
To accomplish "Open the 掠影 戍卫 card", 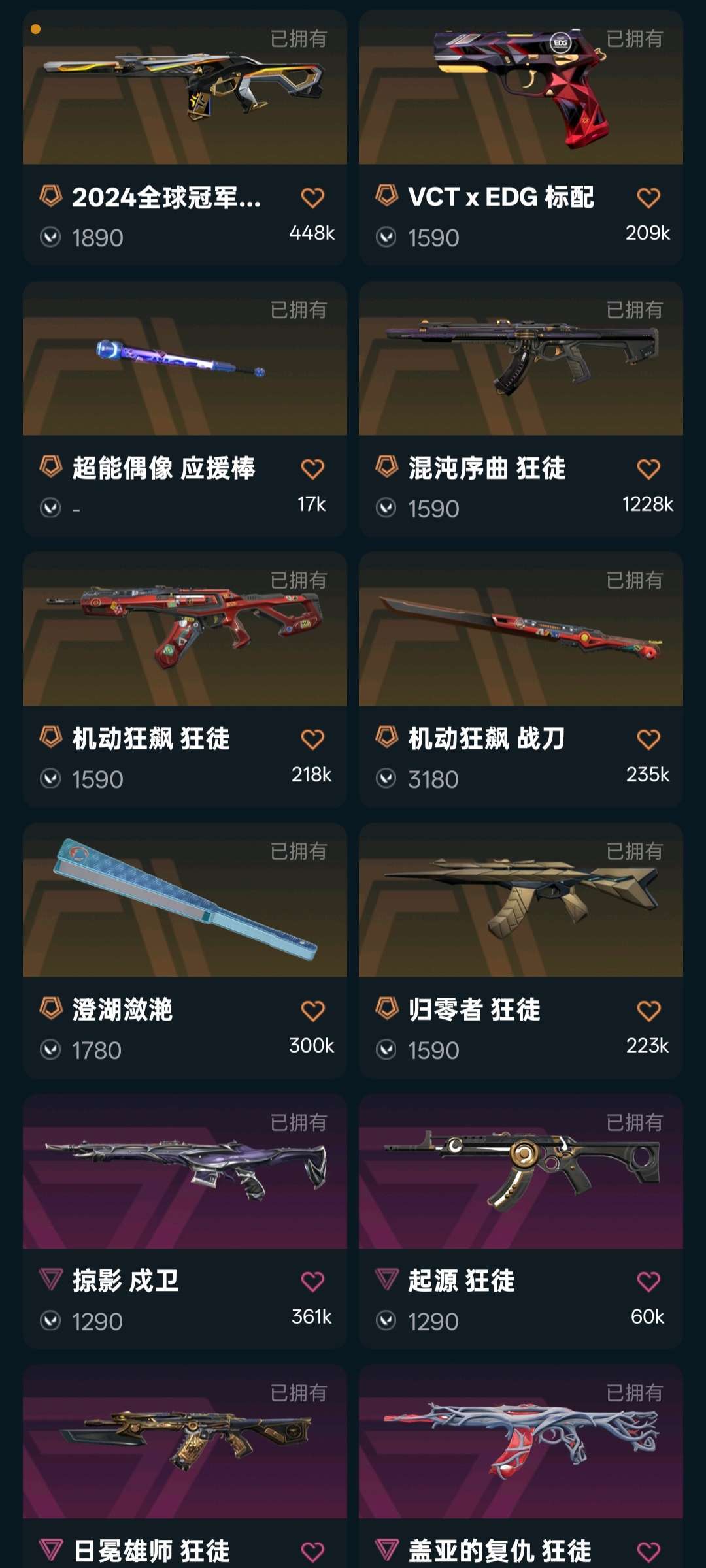I will click(184, 1173).
